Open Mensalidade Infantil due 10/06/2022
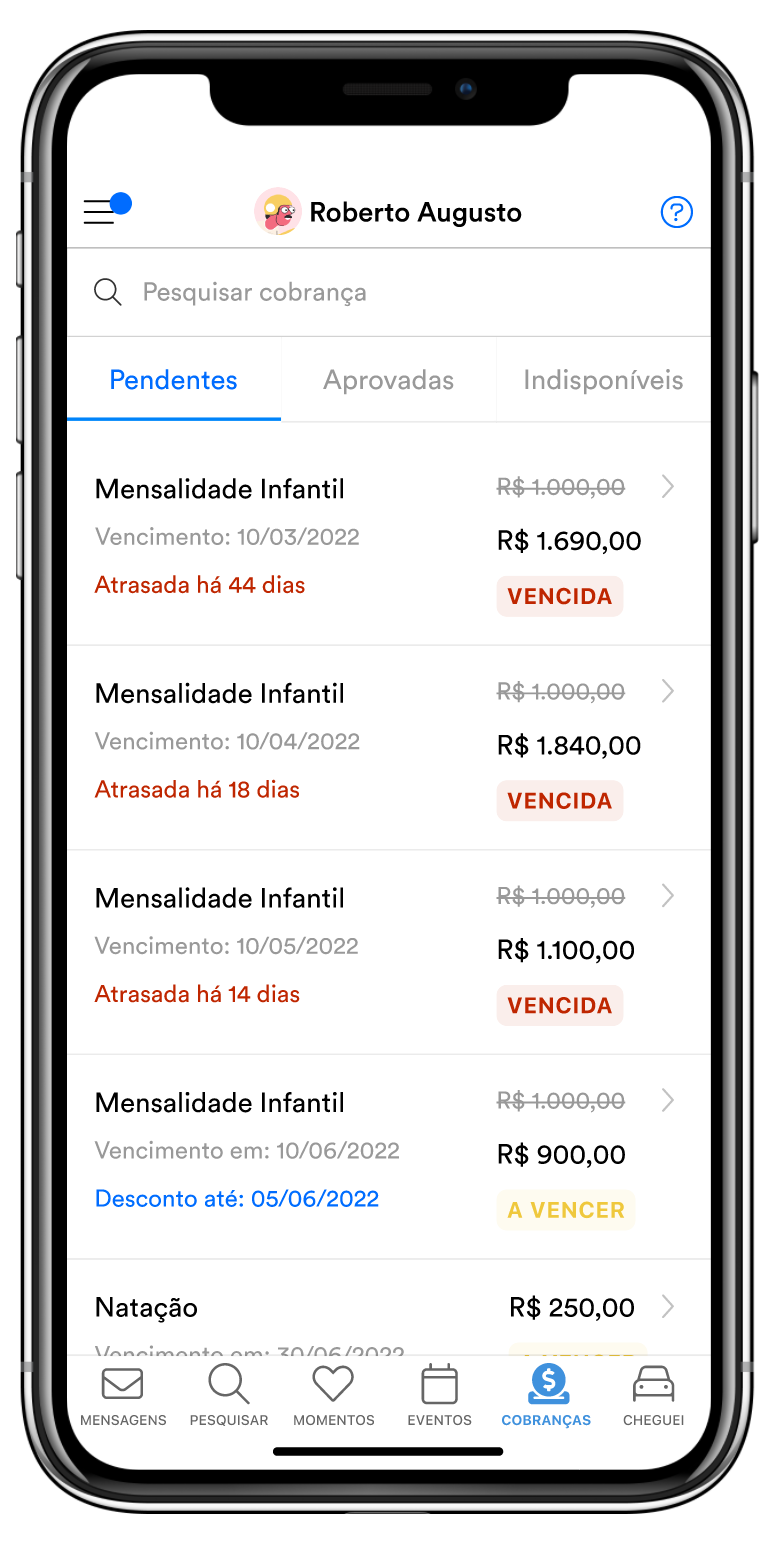The image size is (780, 1542). coord(389,1157)
